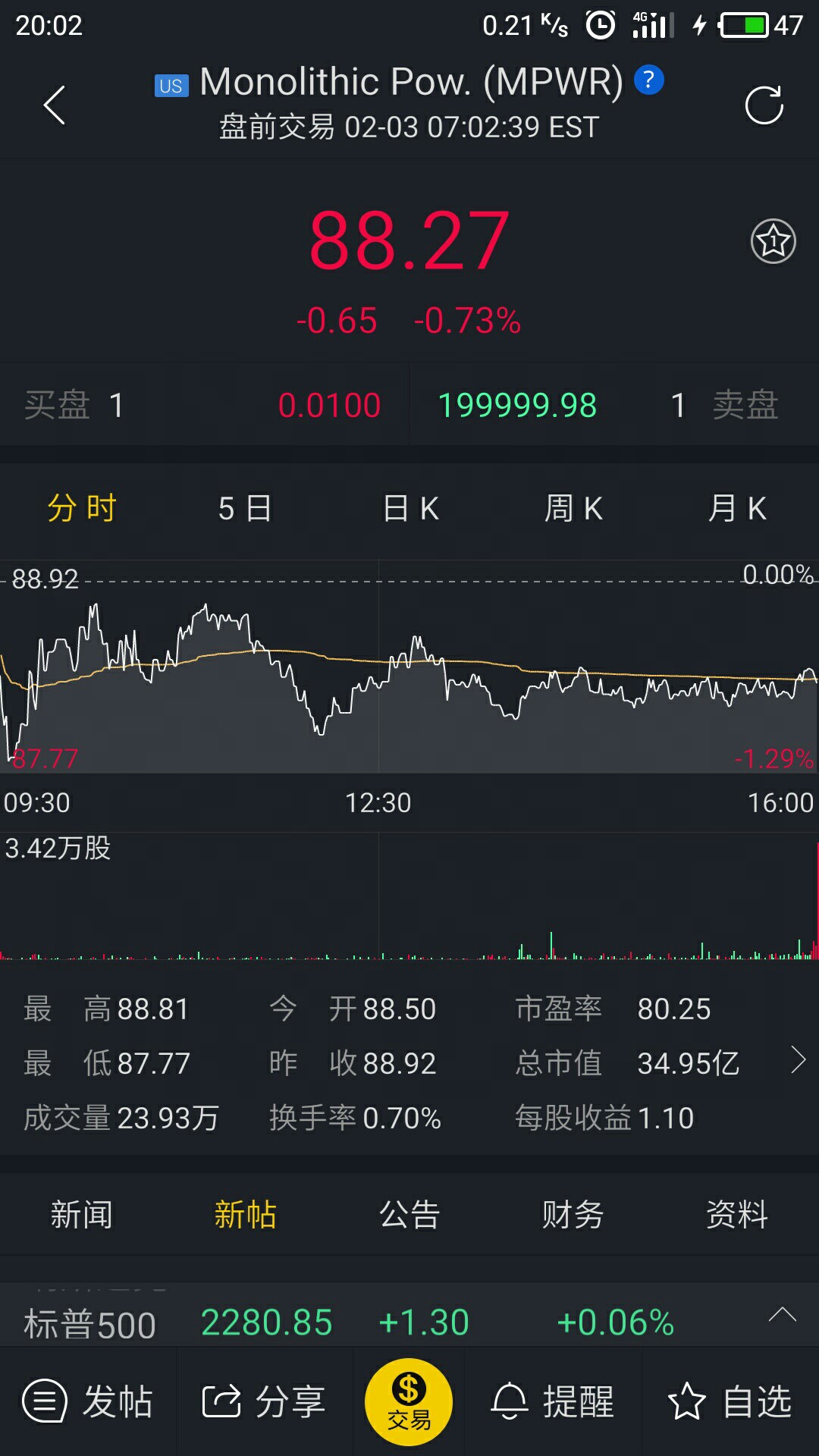The height and width of the screenshot is (1456, 819).
Task: Switch to the 周K chart tab
Action: tap(573, 508)
